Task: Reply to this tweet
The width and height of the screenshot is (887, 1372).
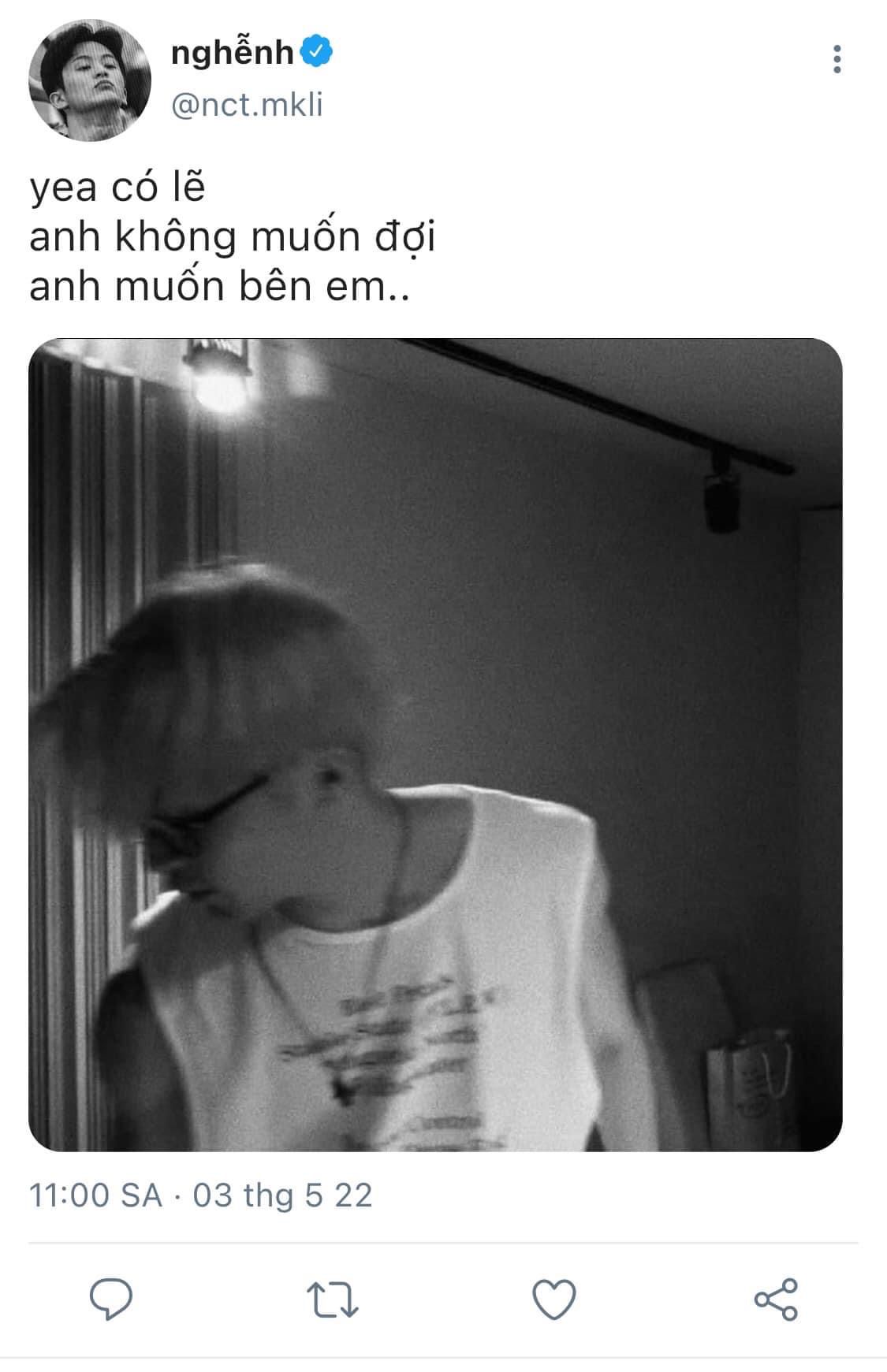Action: tap(111, 1299)
